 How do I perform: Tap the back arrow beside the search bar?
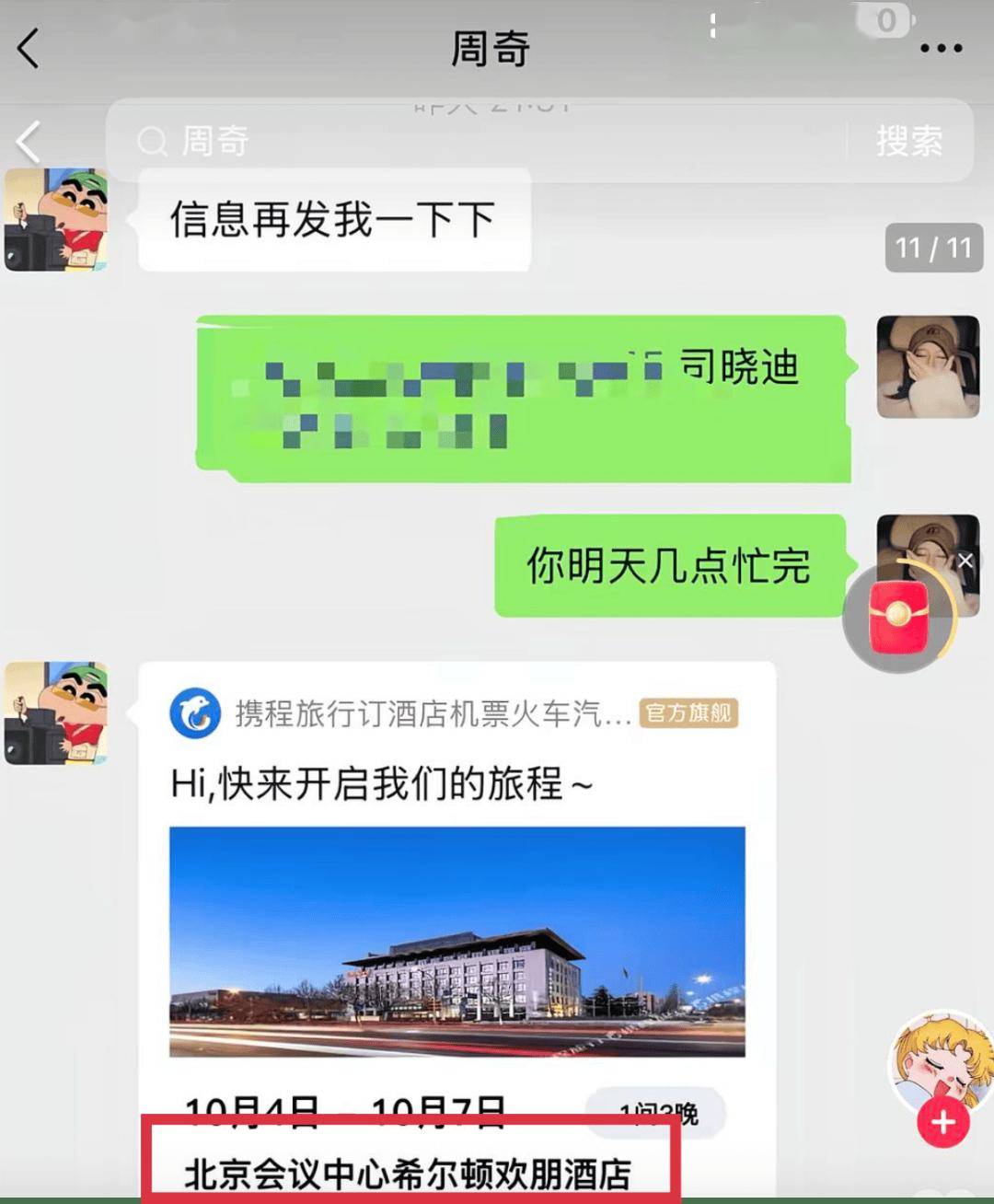pyautogui.click(x=29, y=143)
